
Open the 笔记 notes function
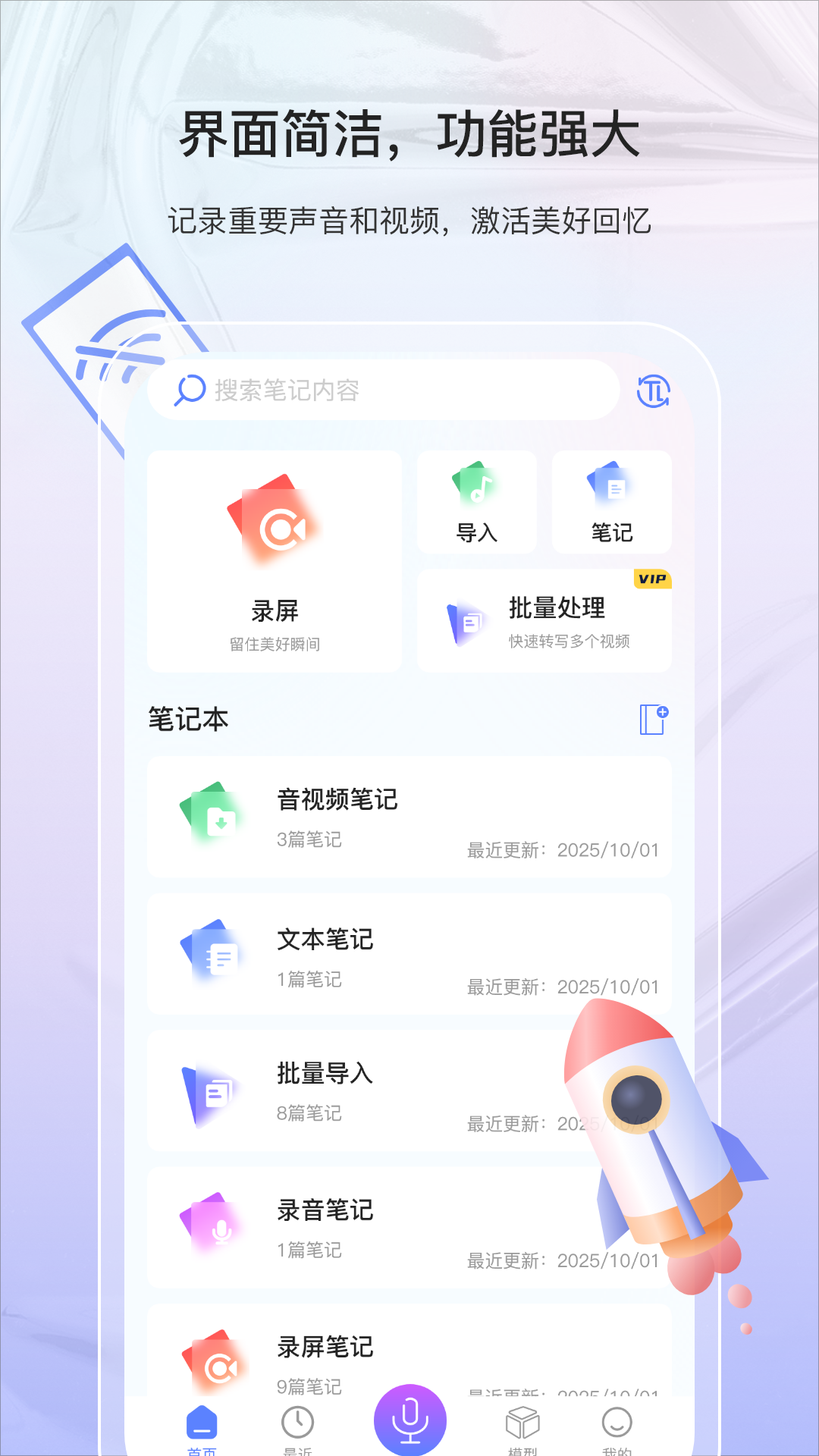tap(612, 502)
